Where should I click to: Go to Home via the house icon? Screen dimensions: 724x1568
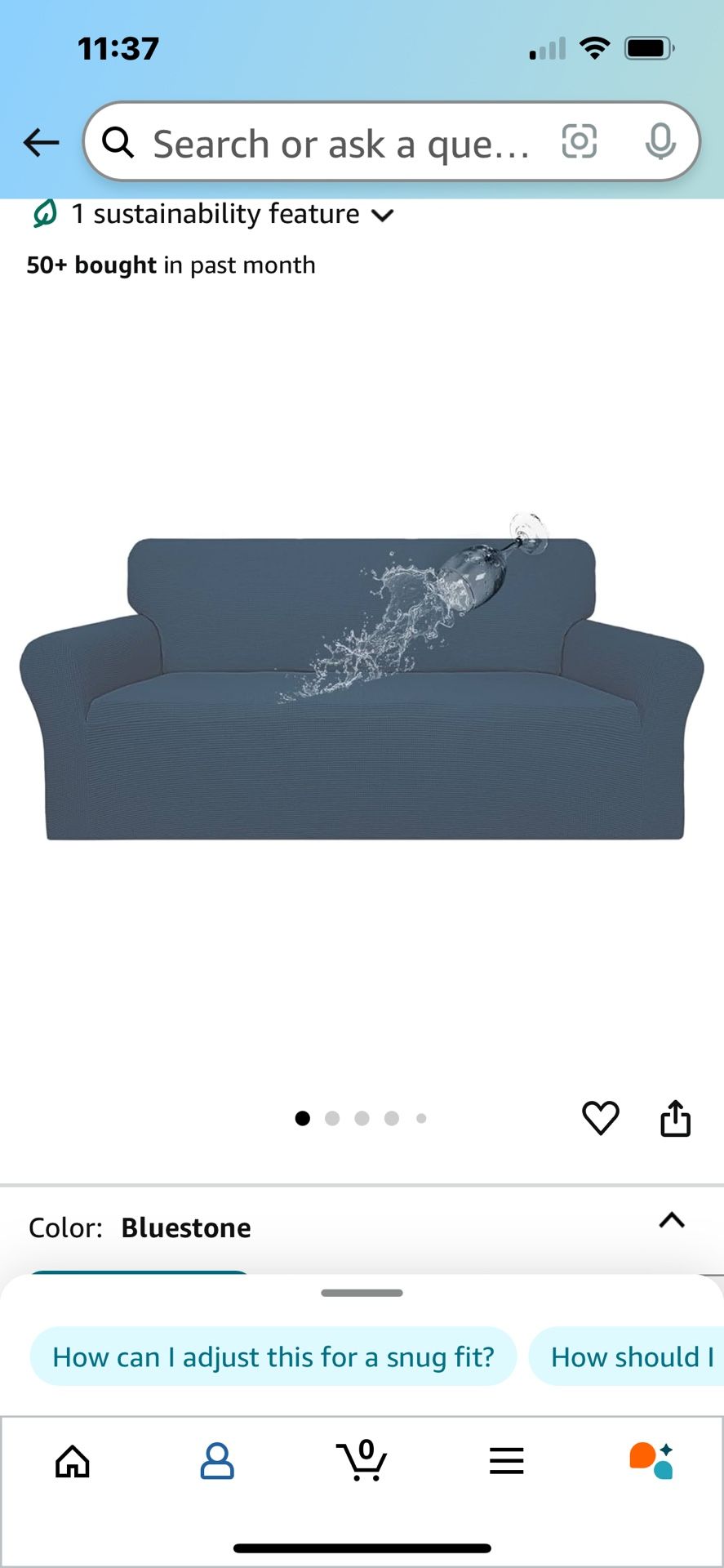[x=72, y=1461]
